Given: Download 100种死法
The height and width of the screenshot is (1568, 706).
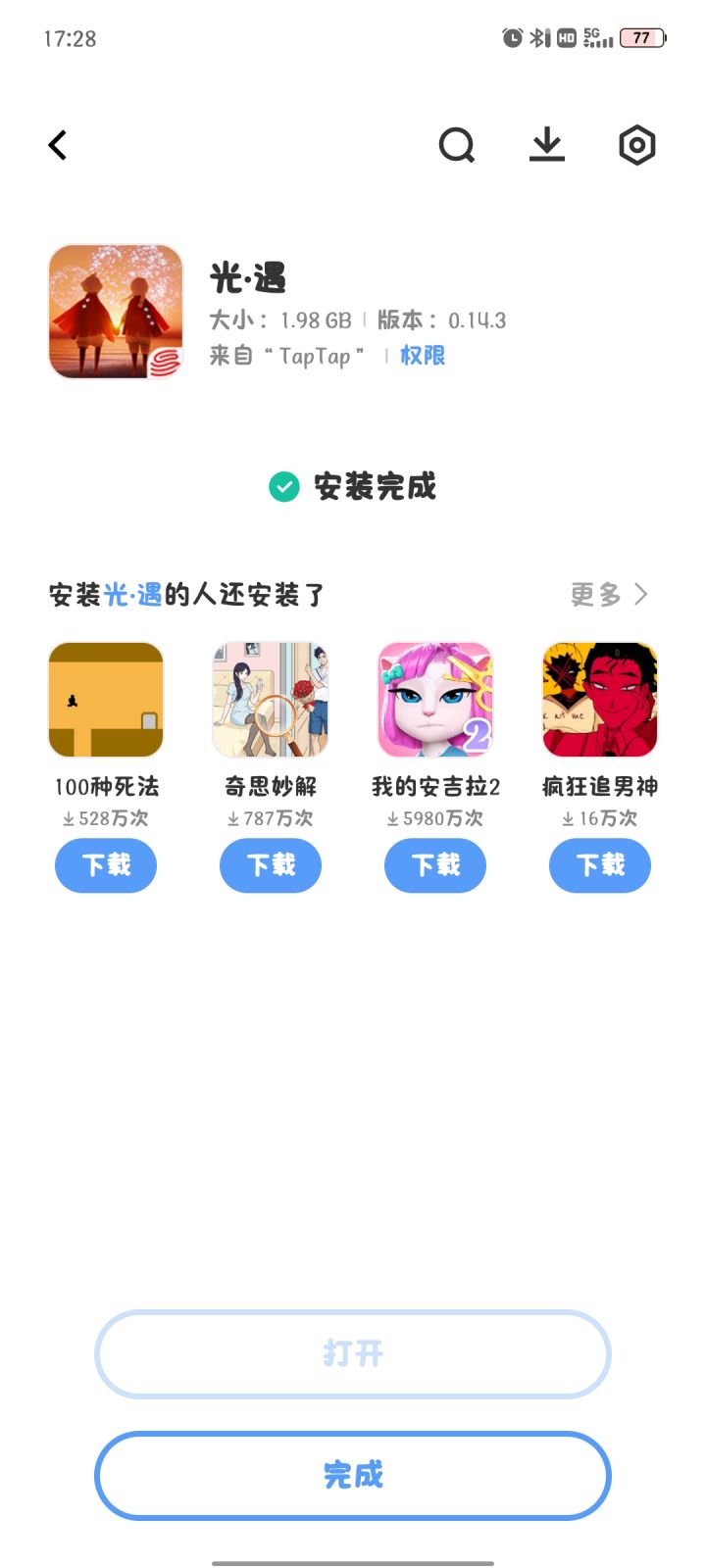Looking at the screenshot, I should click(x=106, y=865).
